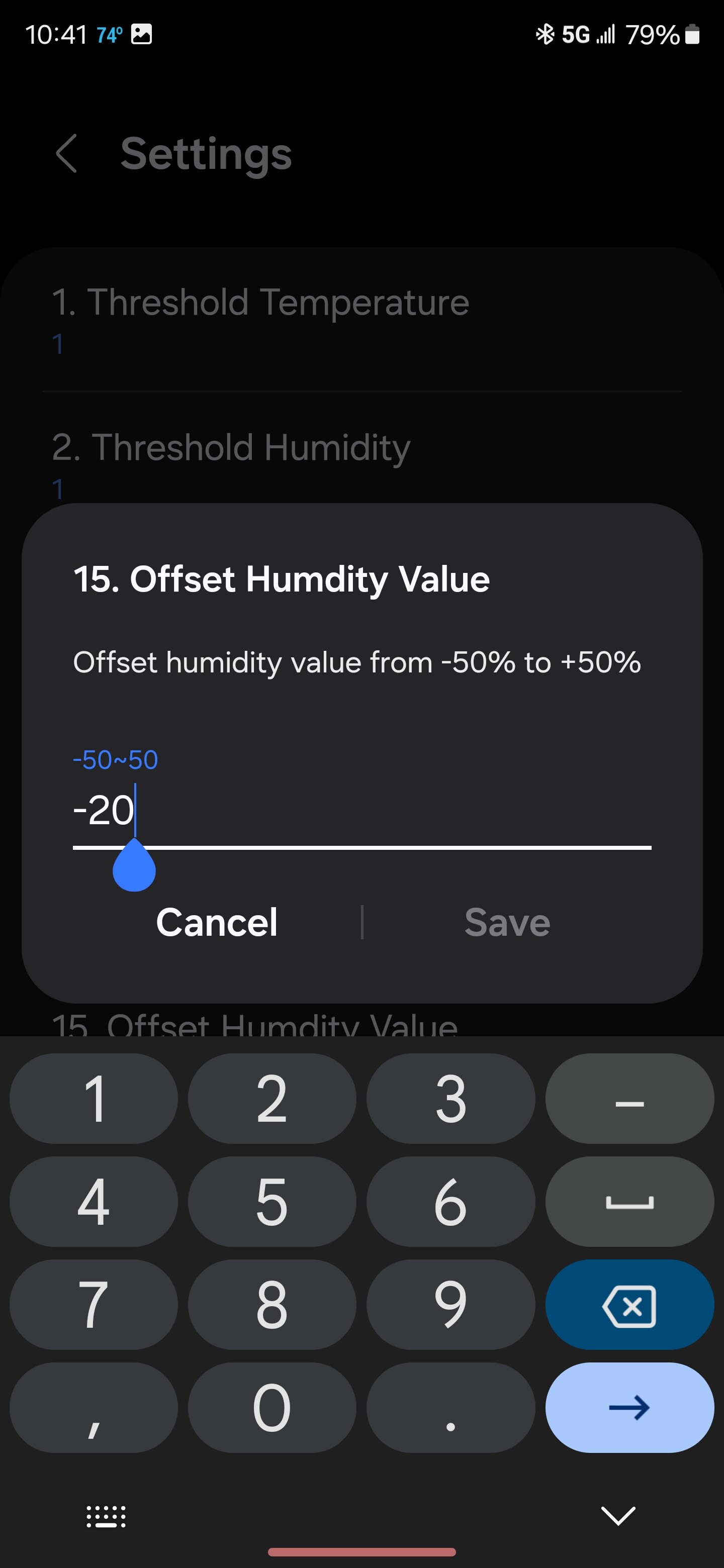Viewport: 724px width, 1568px height.
Task: Tap the offset value input field
Action: coord(361,812)
